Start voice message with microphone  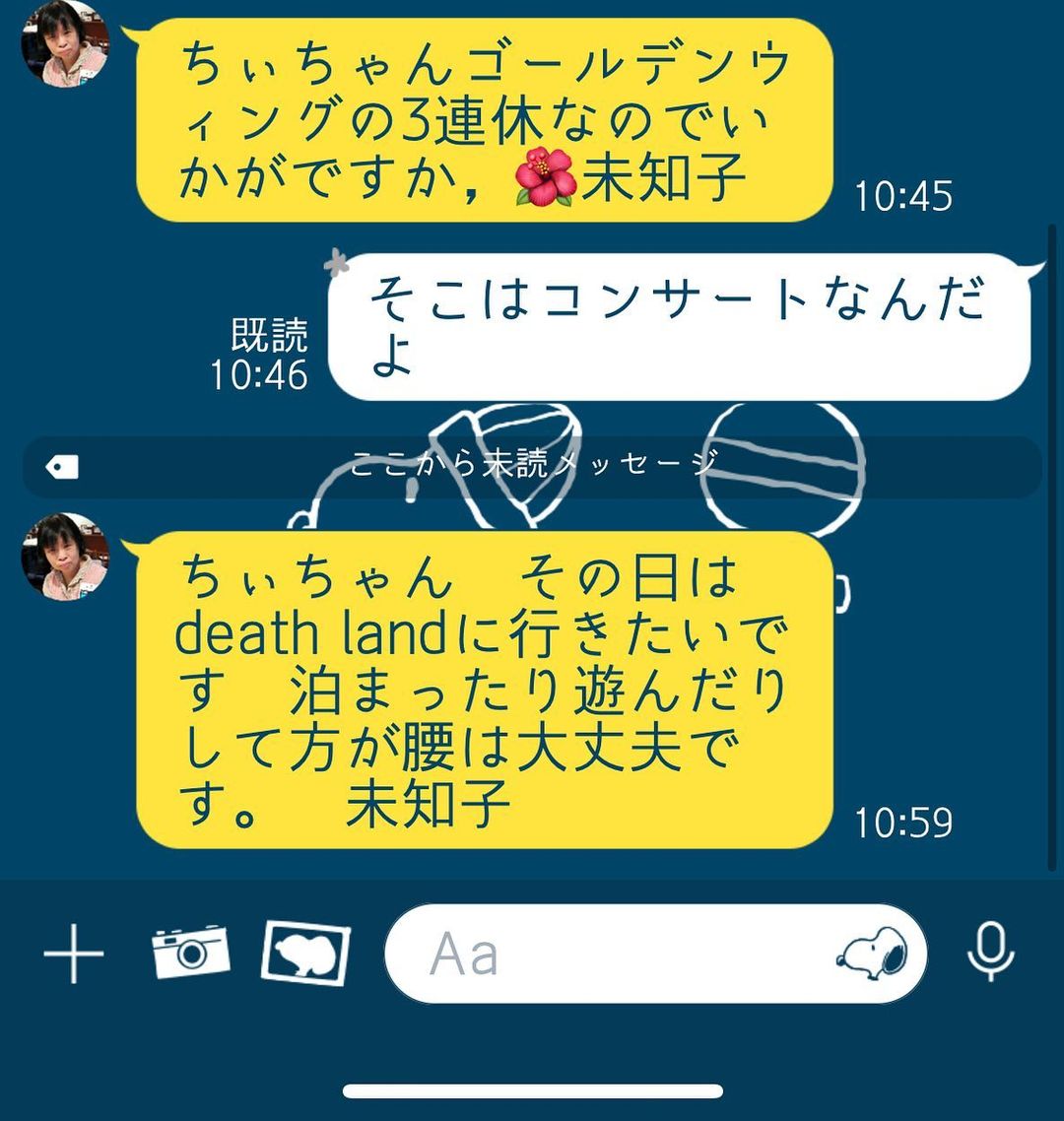(990, 953)
